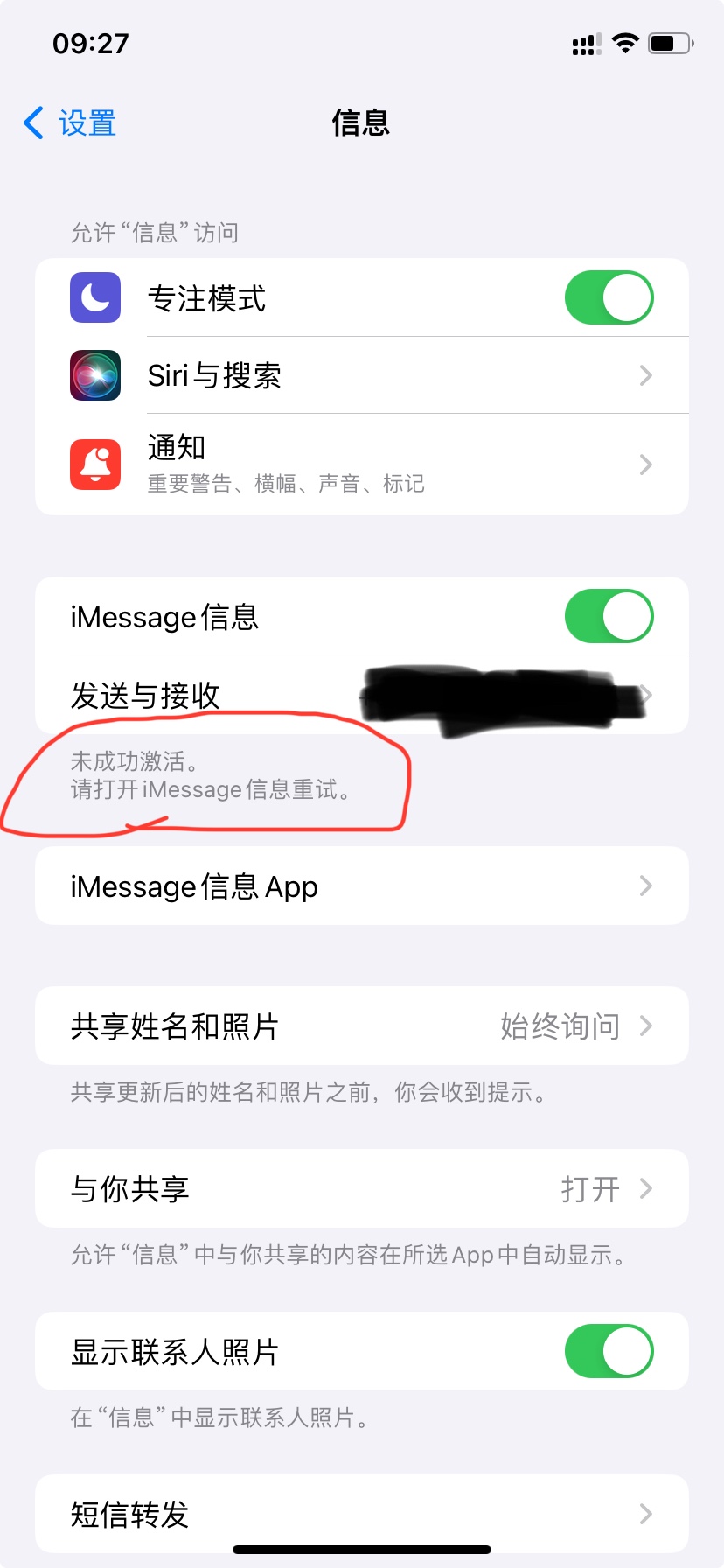Image resolution: width=724 pixels, height=1568 pixels.
Task: Go back to 设置
Action: click(70, 123)
